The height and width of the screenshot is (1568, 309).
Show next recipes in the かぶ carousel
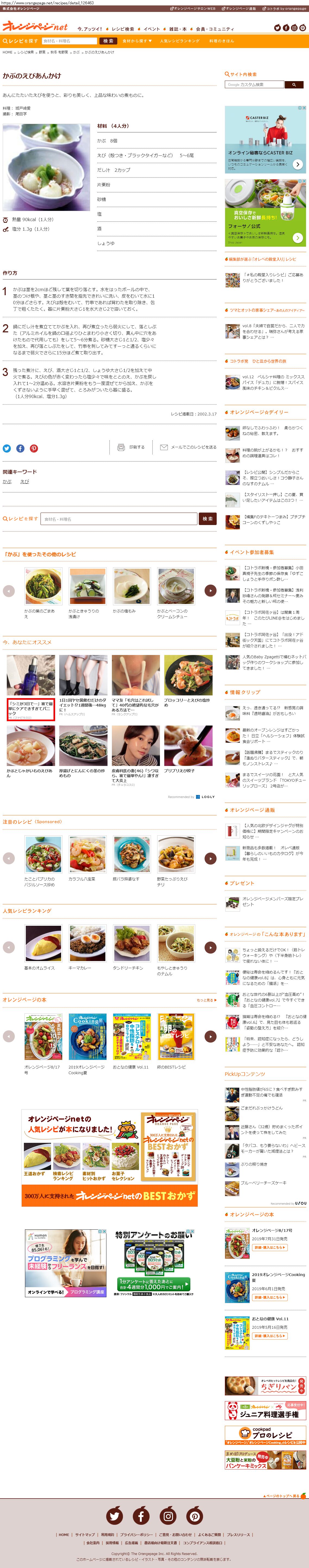tap(210, 590)
